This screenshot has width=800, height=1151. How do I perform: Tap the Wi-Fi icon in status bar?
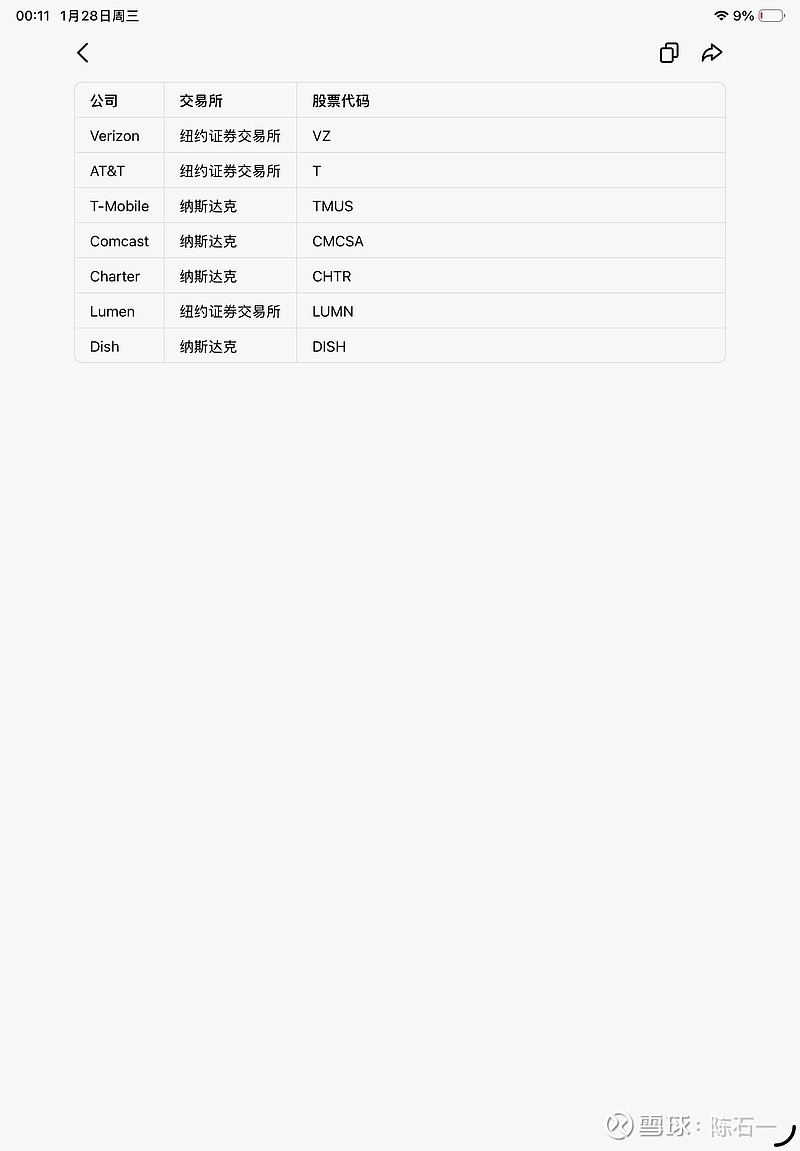click(x=722, y=15)
